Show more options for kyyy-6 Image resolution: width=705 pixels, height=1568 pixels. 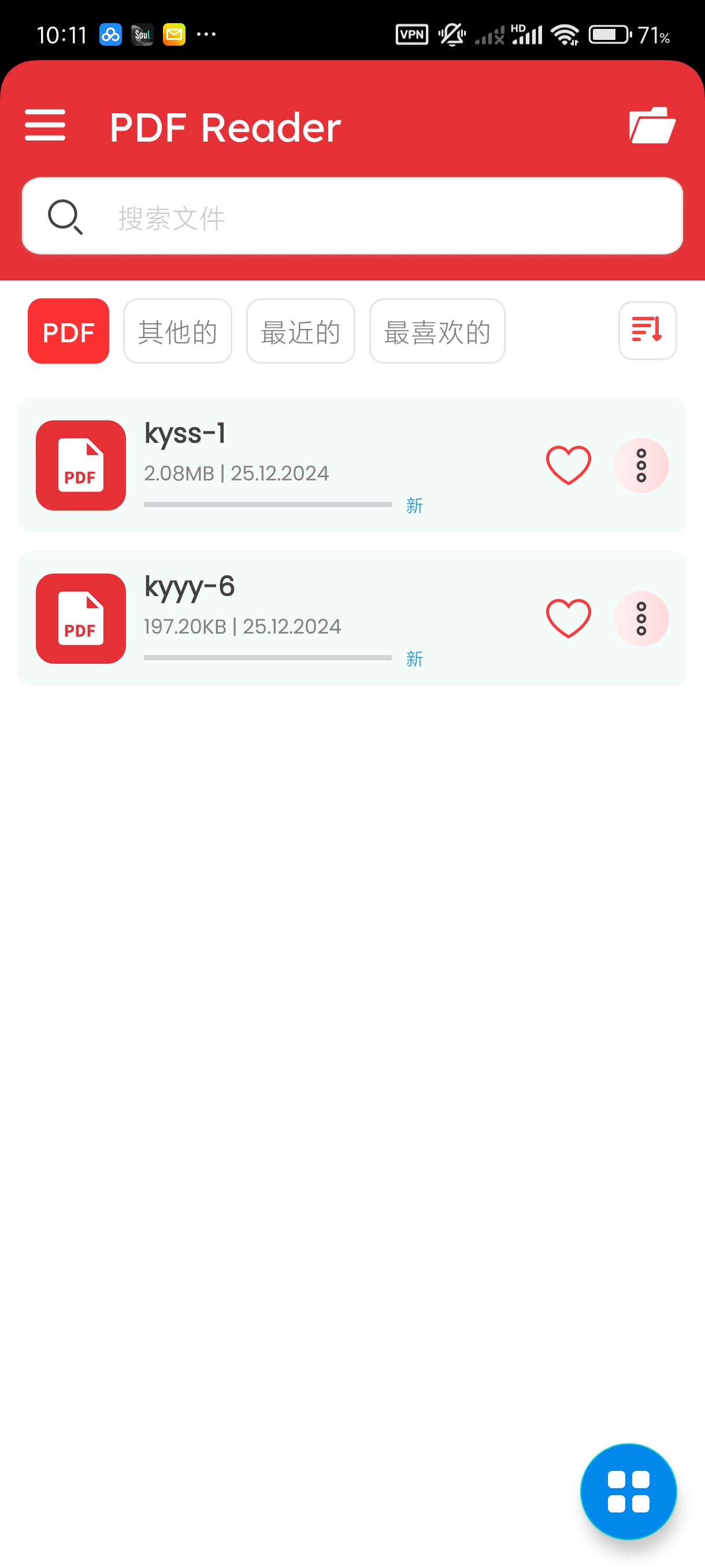641,619
